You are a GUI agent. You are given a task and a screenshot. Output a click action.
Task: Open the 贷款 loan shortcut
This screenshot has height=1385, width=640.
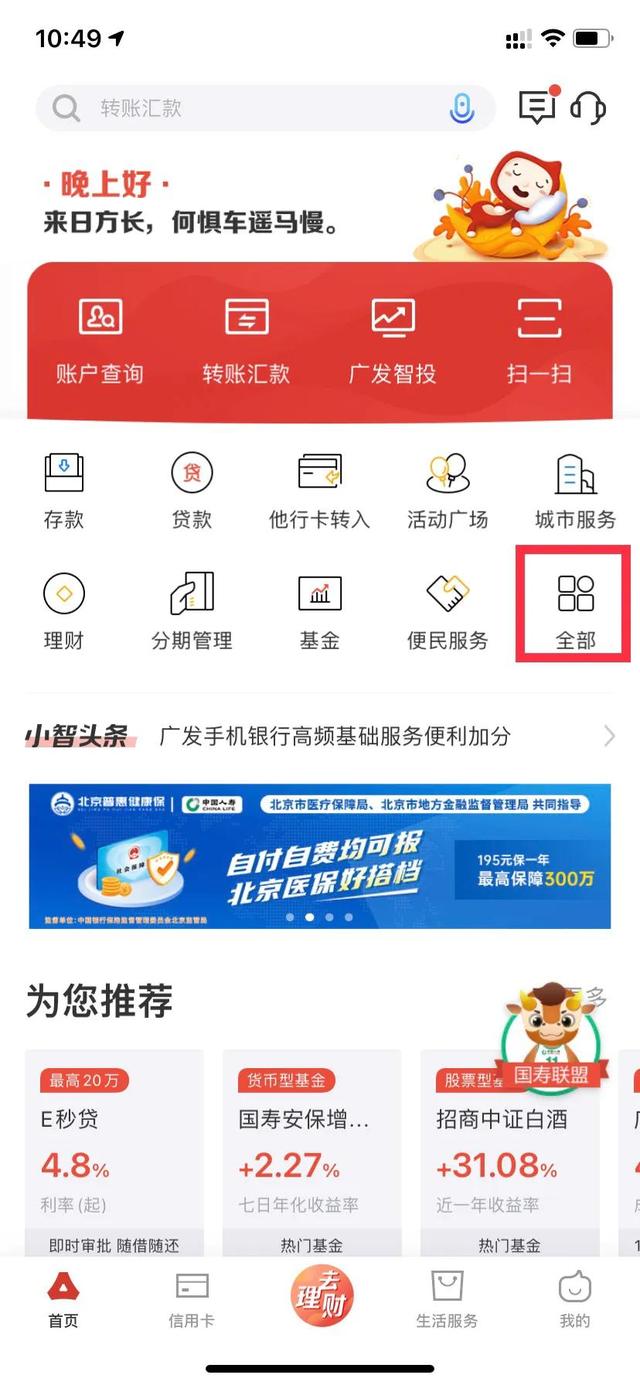click(x=191, y=490)
